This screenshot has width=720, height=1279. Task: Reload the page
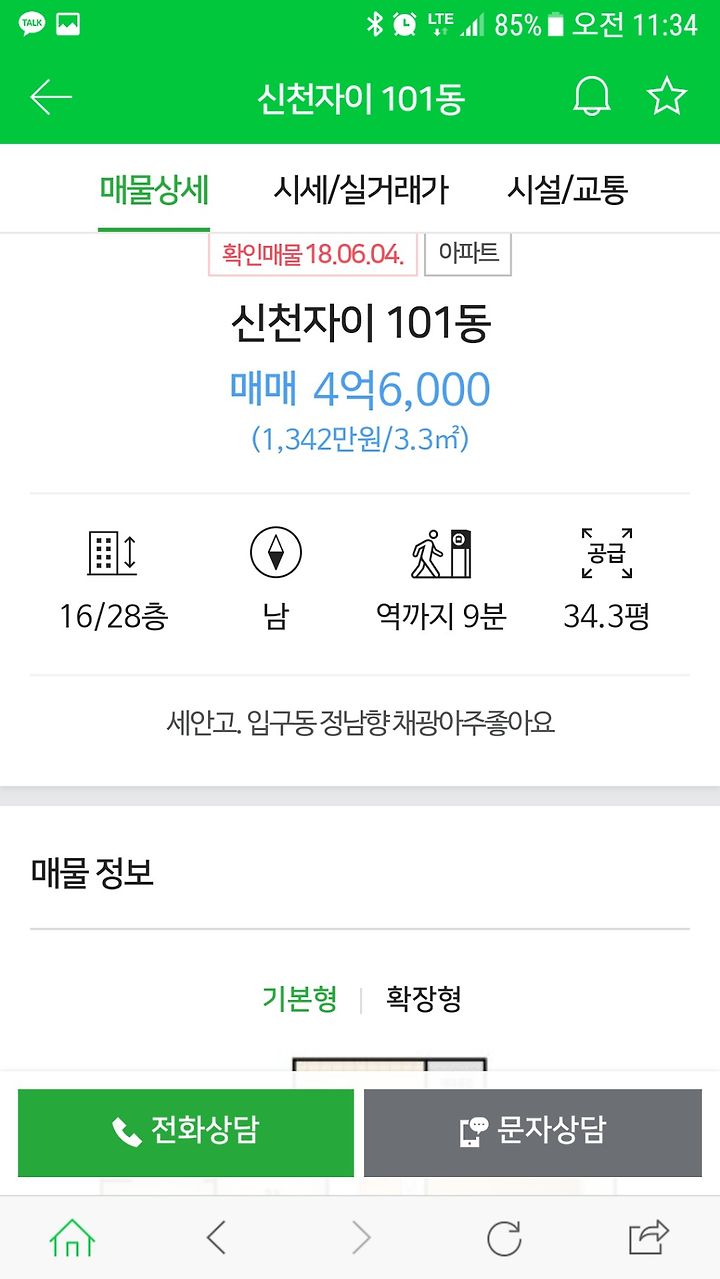[x=504, y=1239]
